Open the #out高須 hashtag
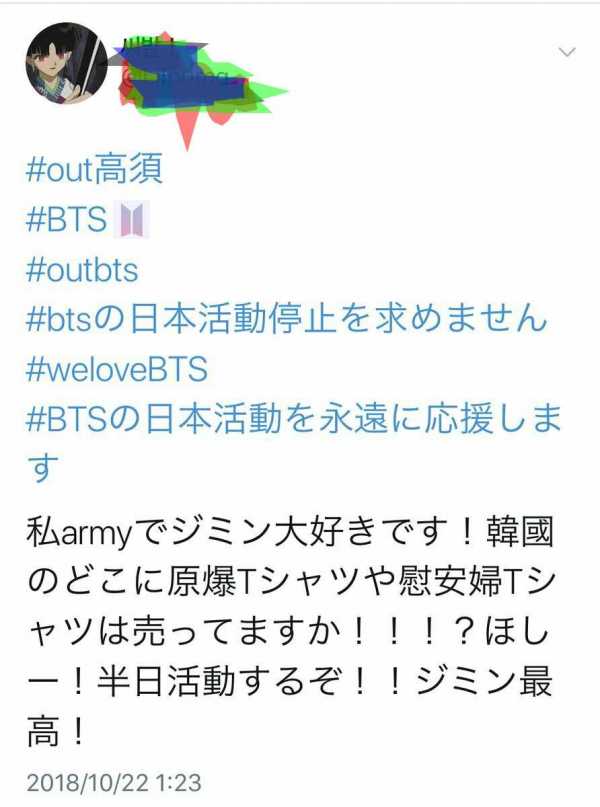Image resolution: width=600 pixels, height=807 pixels. (x=94, y=170)
